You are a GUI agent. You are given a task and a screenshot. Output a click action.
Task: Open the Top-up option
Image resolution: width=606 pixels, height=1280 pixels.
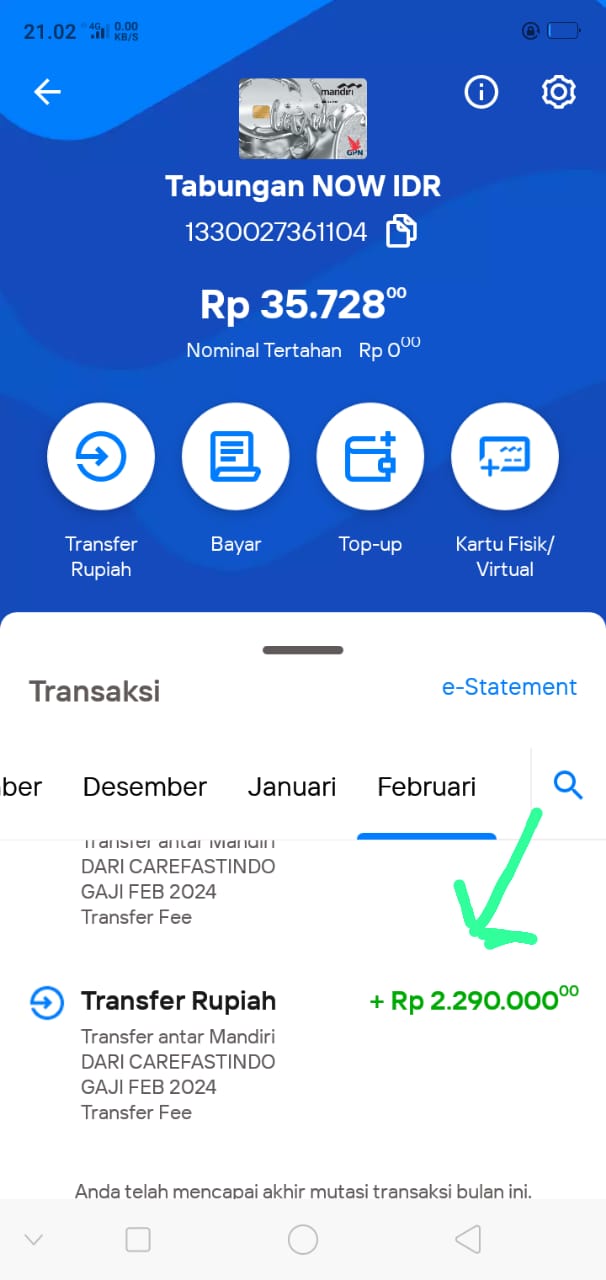coord(370,457)
